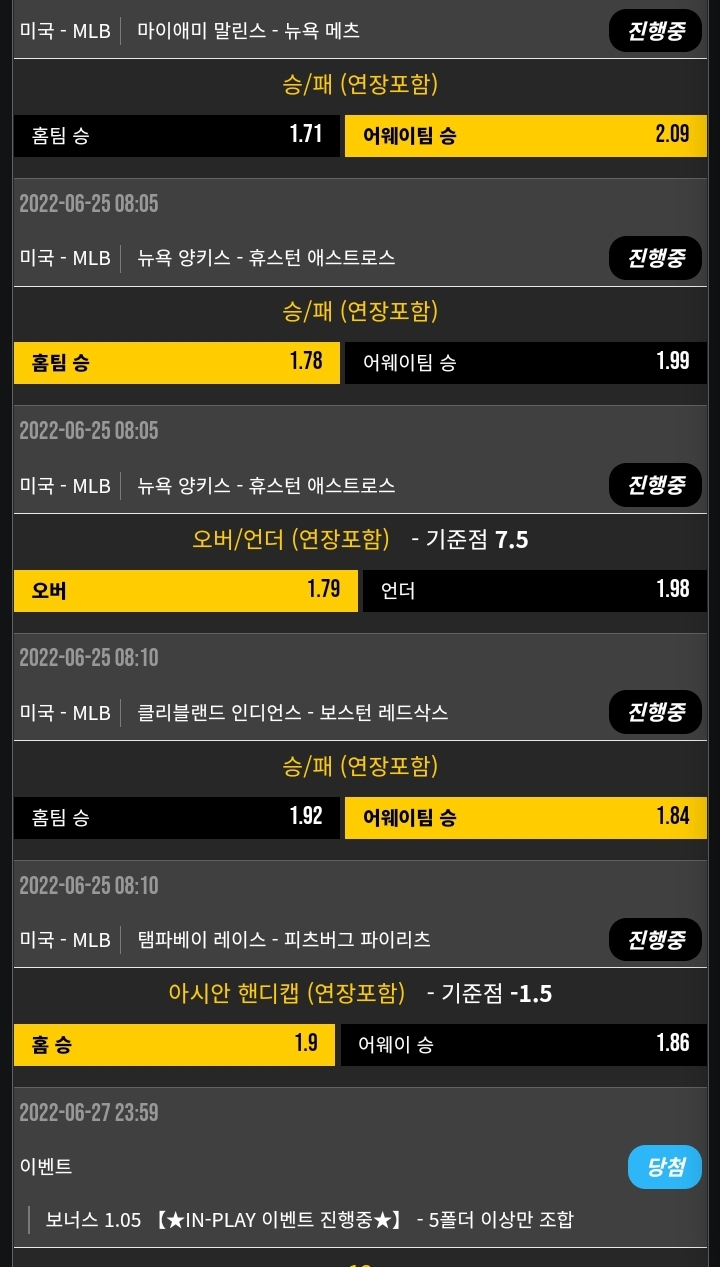
Task: Pick 언더 1.98 on the 7.5 line
Action: (535, 591)
